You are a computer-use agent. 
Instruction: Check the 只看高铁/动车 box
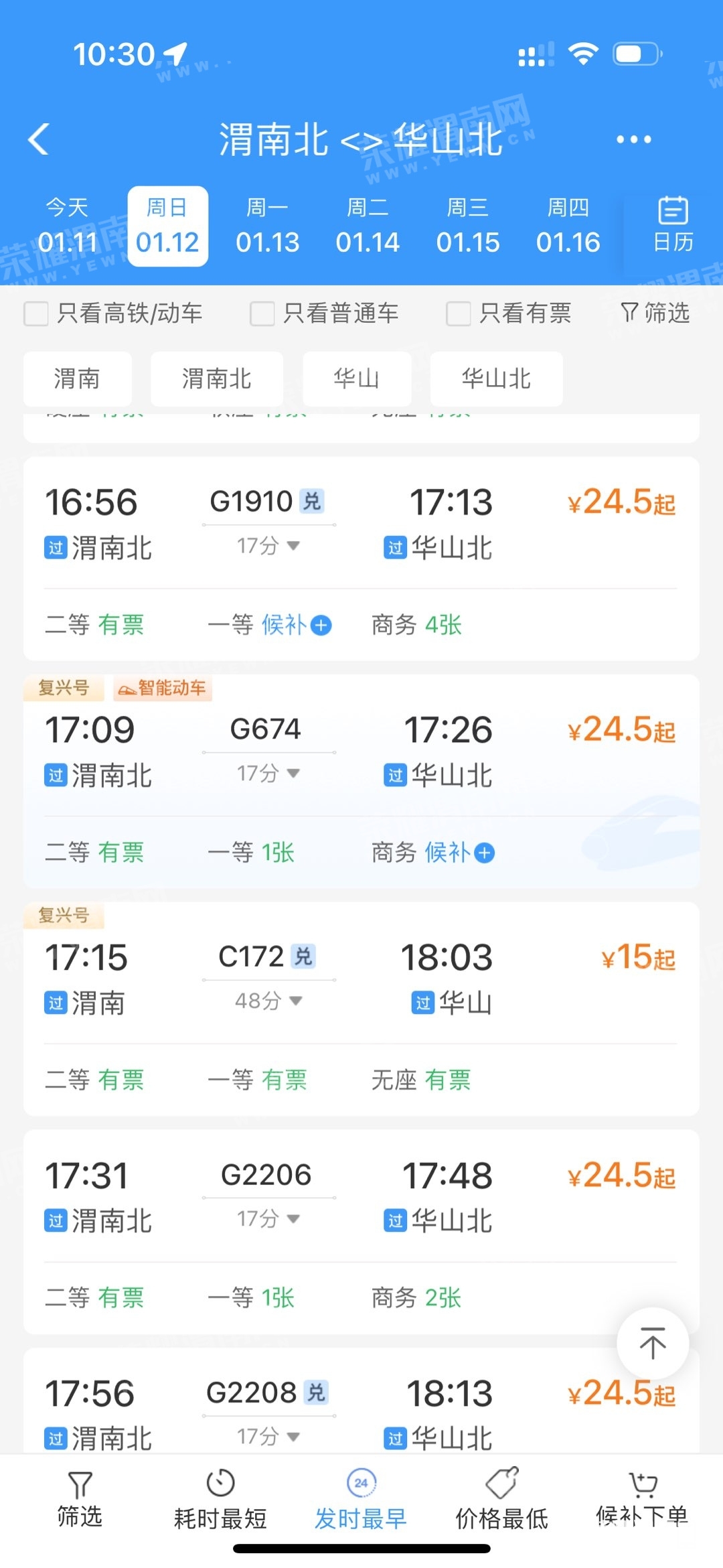pyautogui.click(x=36, y=313)
